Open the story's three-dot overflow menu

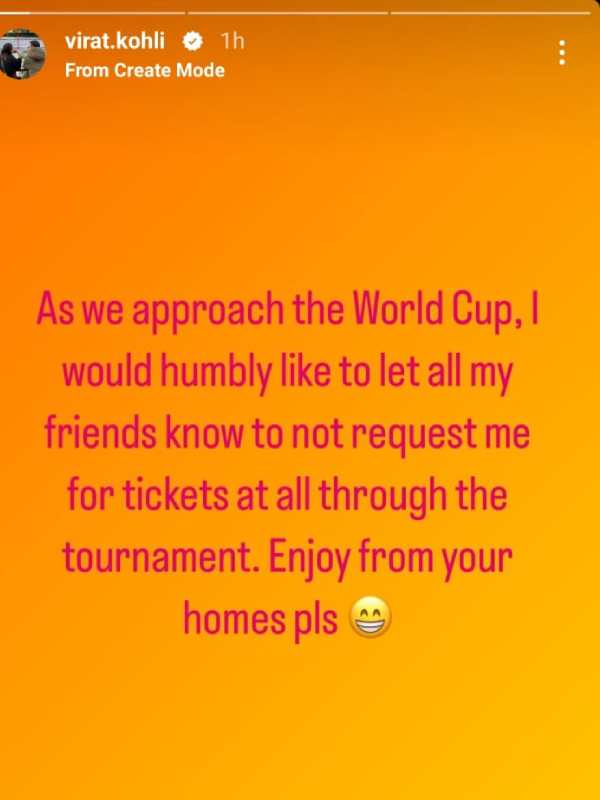tap(564, 52)
